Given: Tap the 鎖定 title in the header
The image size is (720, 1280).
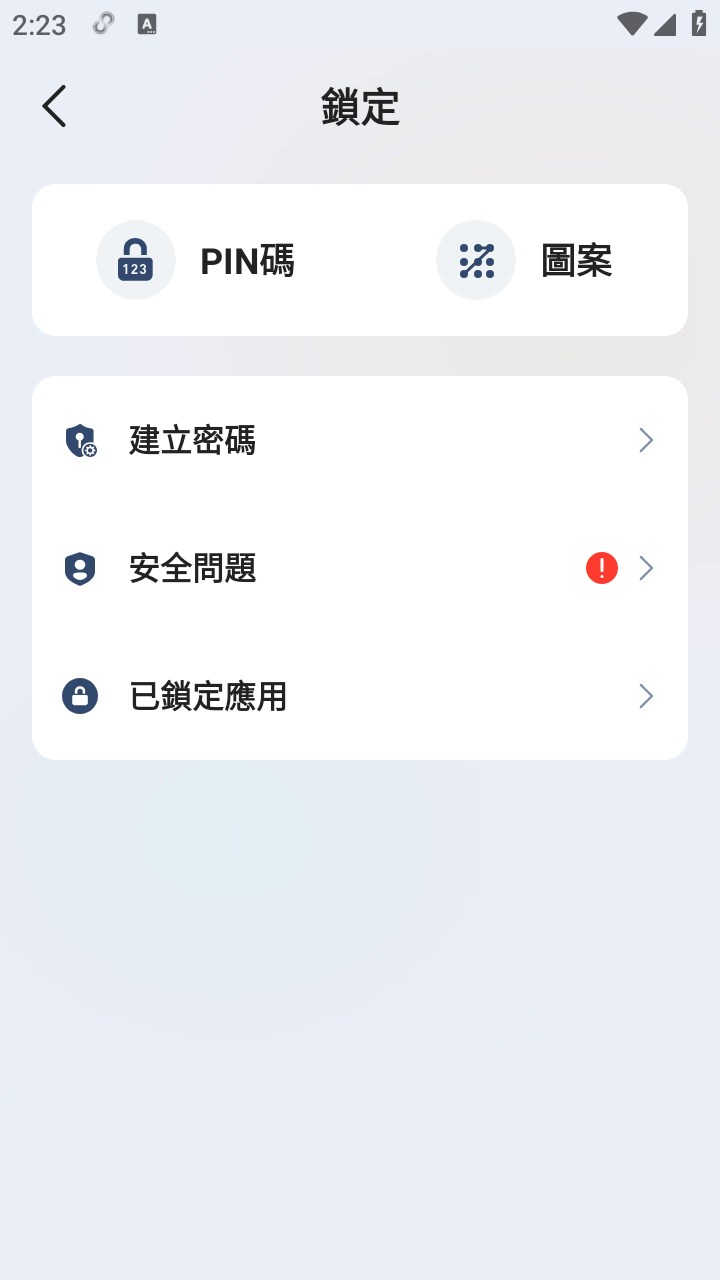Looking at the screenshot, I should pyautogui.click(x=360, y=107).
